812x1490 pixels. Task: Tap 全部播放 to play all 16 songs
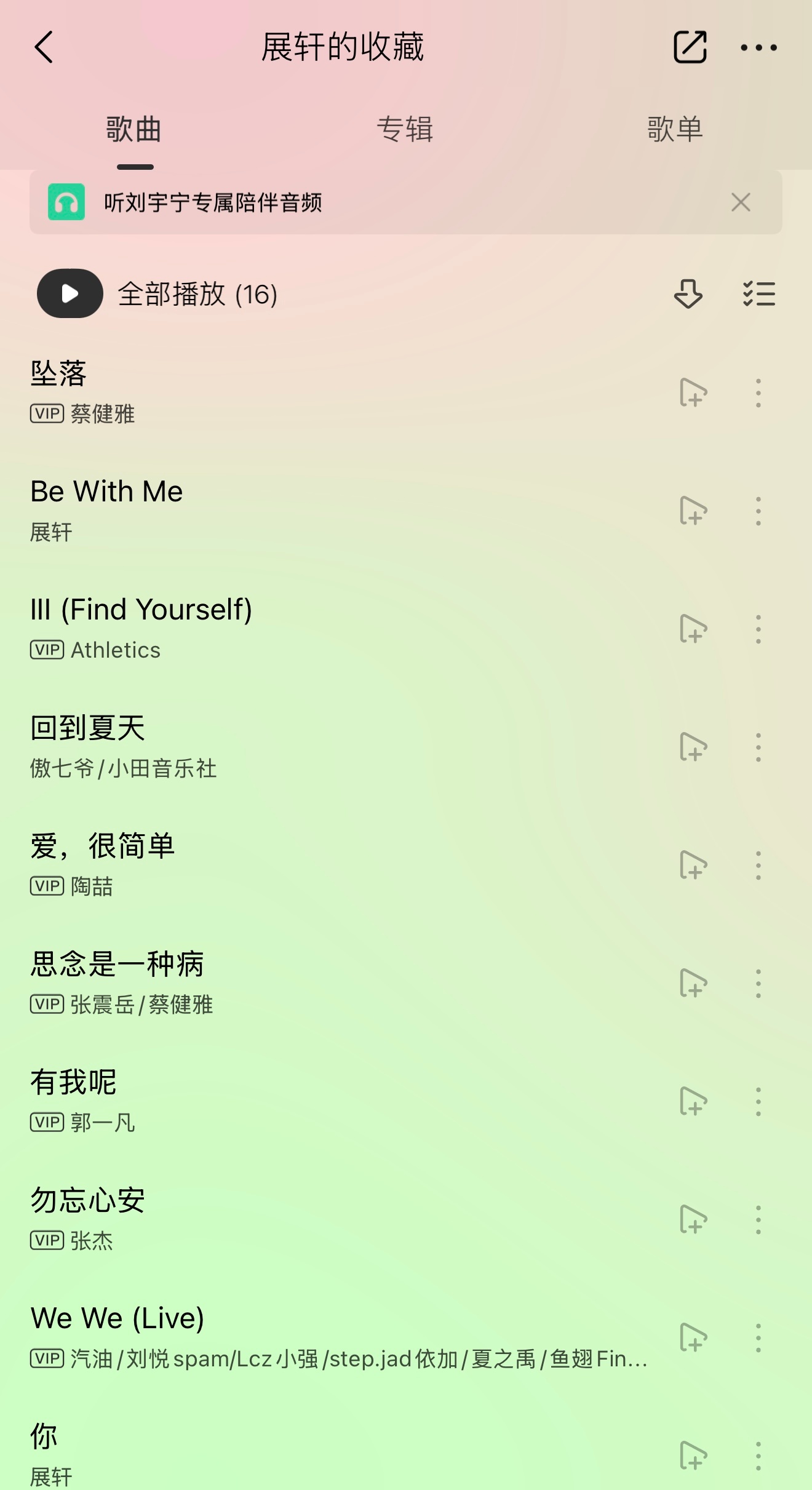(197, 294)
